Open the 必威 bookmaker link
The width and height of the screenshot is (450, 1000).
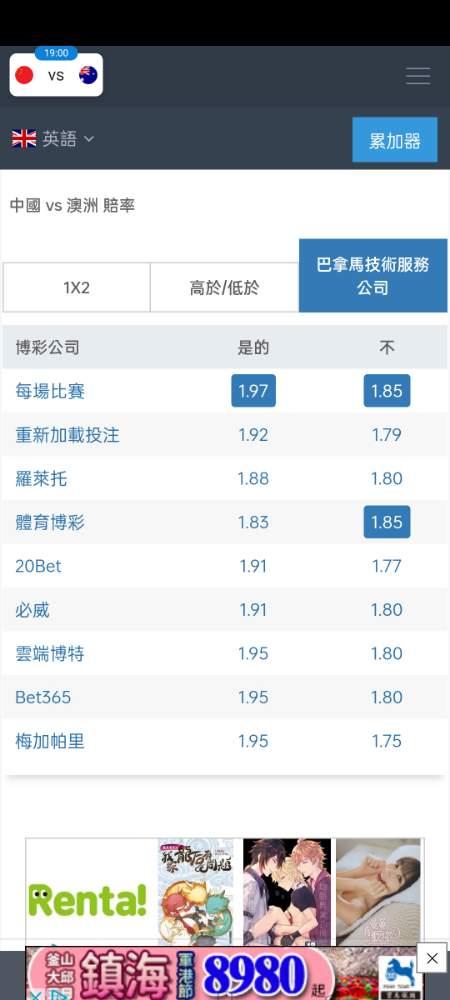(x=33, y=610)
